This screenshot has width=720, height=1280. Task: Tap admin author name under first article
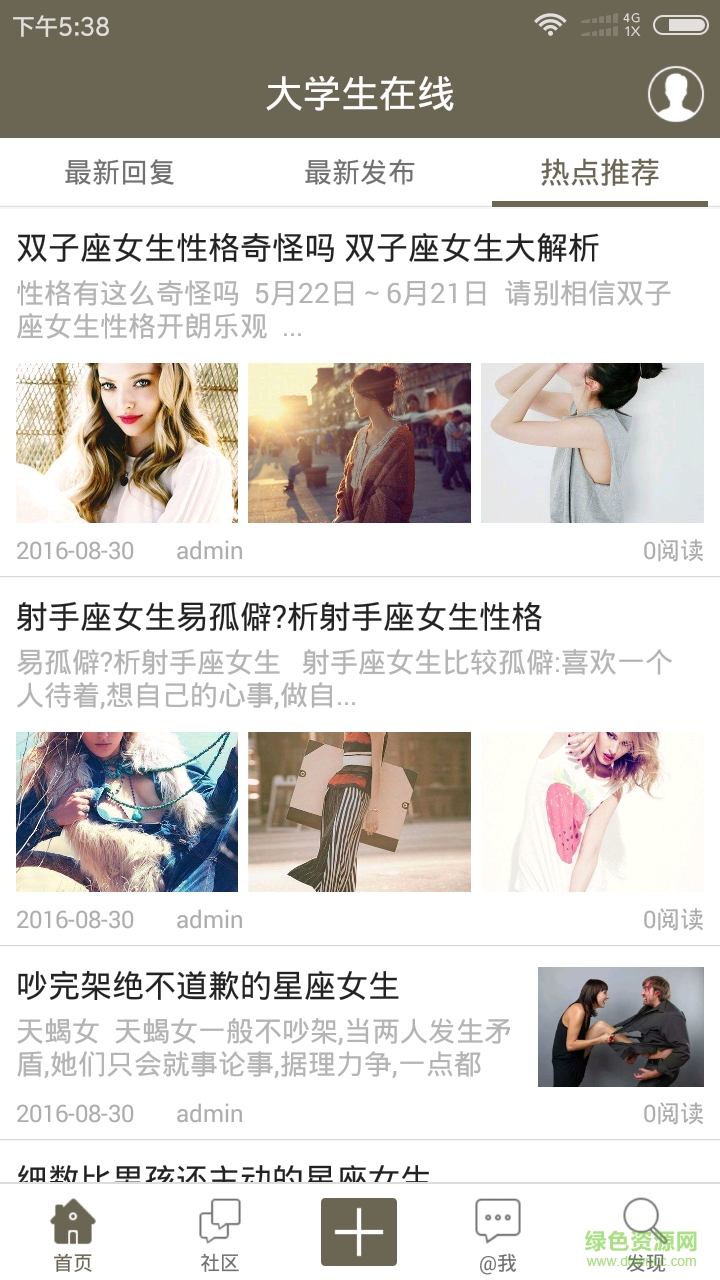click(x=210, y=551)
